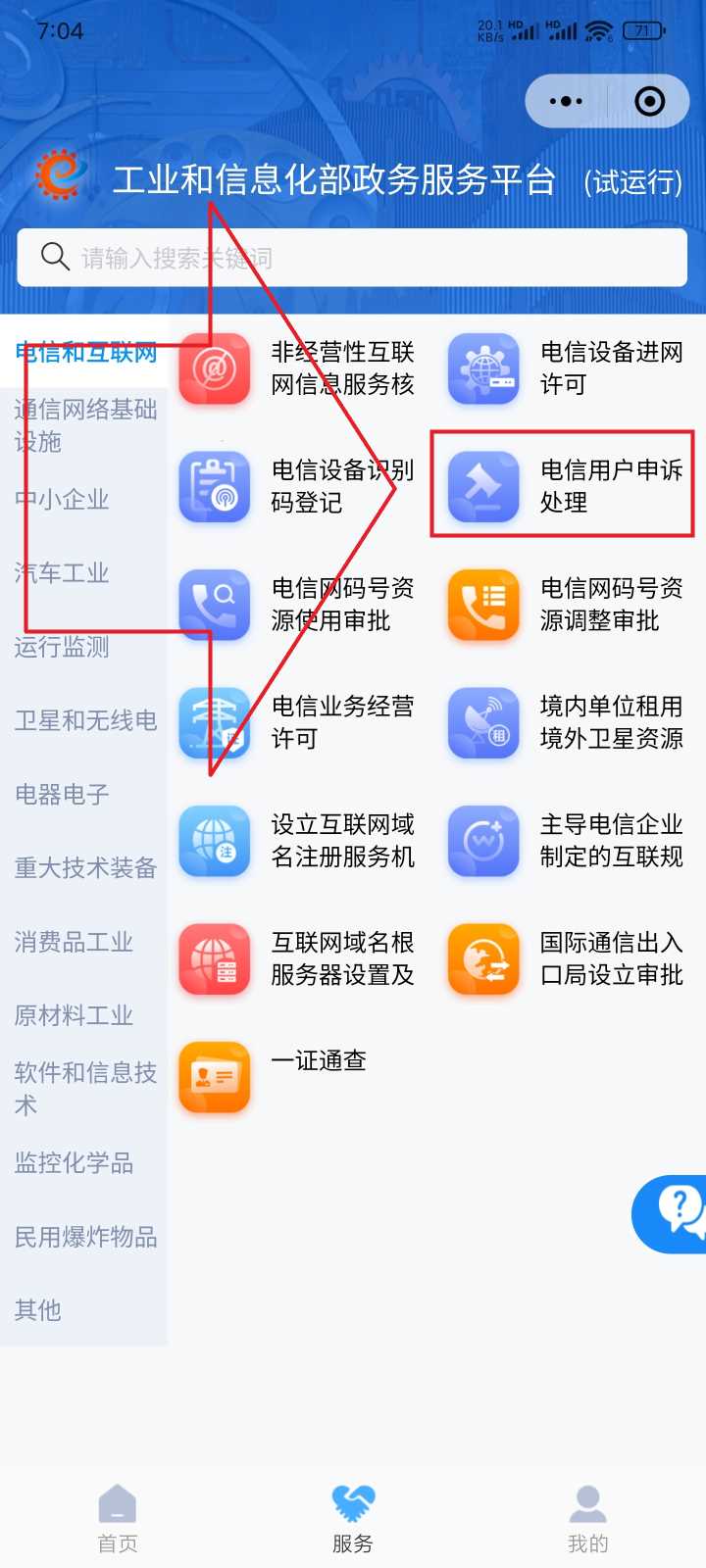Open 境内单位租用境外卫星资源 service
The height and width of the screenshot is (1568, 706).
point(564,722)
